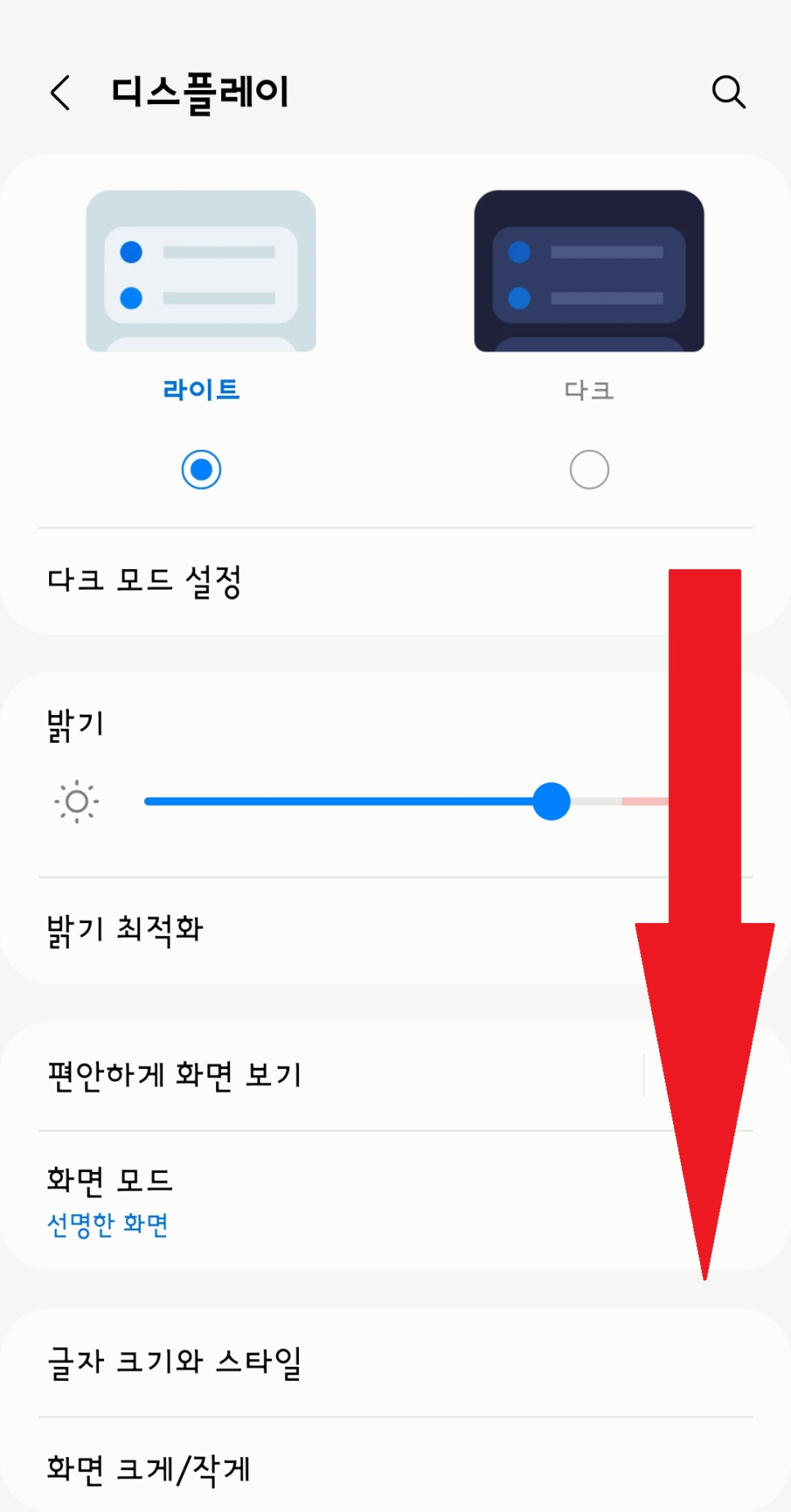791x1512 pixels.
Task: Open 밝기 최적화 setting
Action: pyautogui.click(x=395, y=930)
